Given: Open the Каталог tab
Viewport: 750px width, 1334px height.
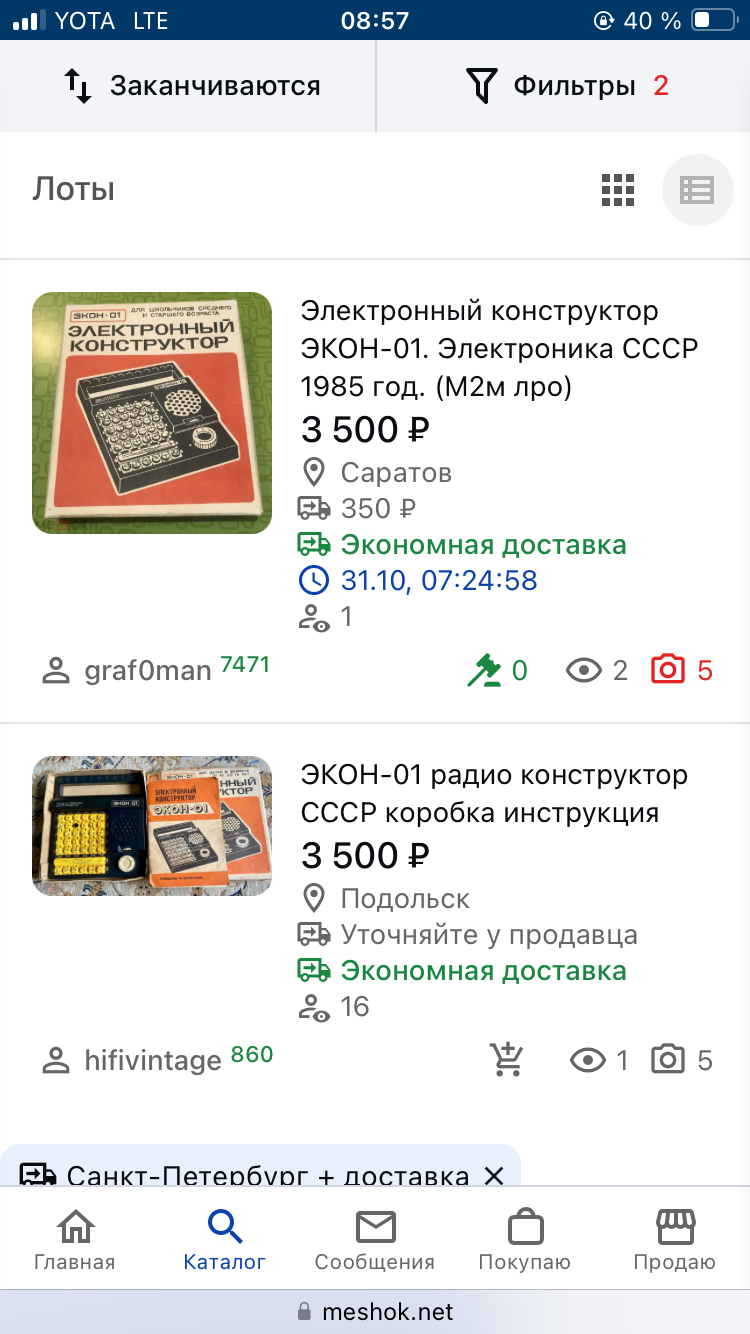Looking at the screenshot, I should [225, 1240].
